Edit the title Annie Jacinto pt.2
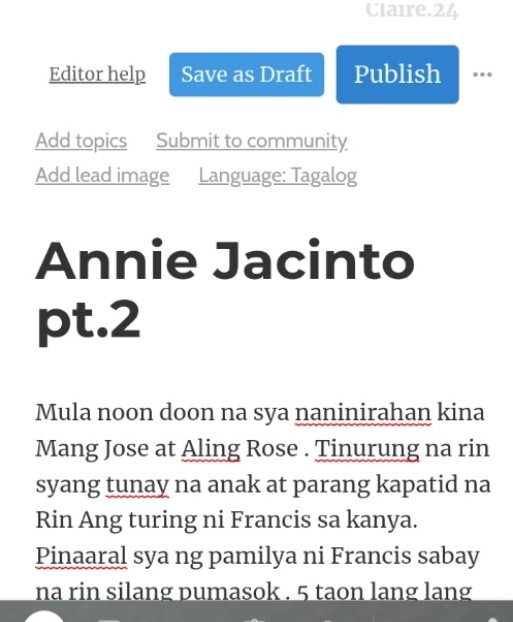Viewport: 513px width, 622px height. [225, 291]
